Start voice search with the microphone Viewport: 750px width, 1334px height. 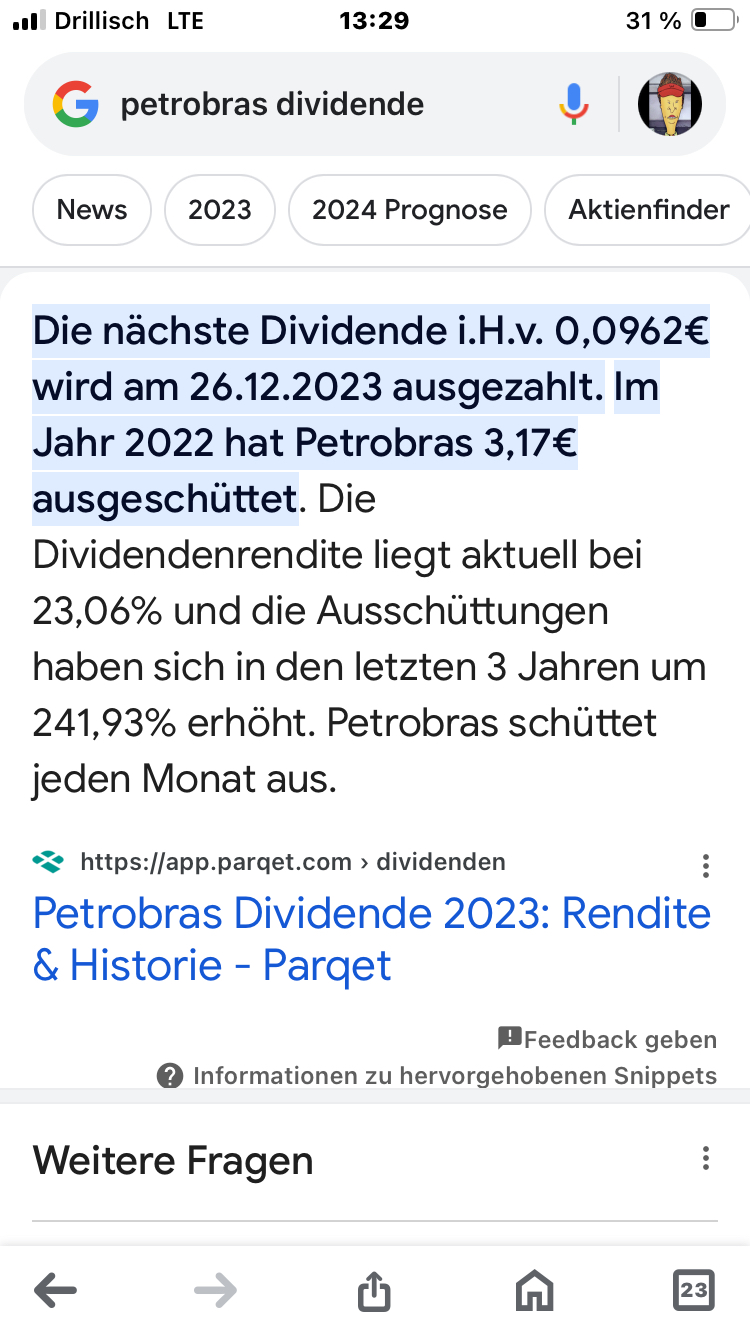[573, 104]
